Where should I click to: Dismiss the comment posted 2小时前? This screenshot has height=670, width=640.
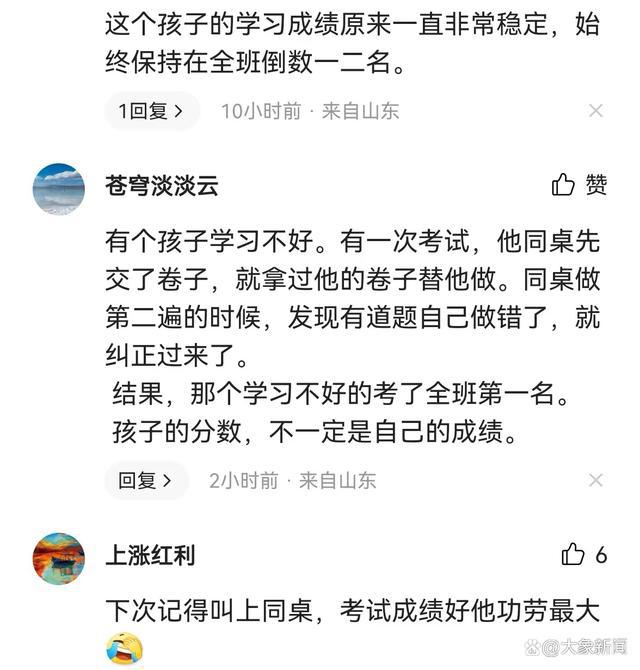pos(596,481)
